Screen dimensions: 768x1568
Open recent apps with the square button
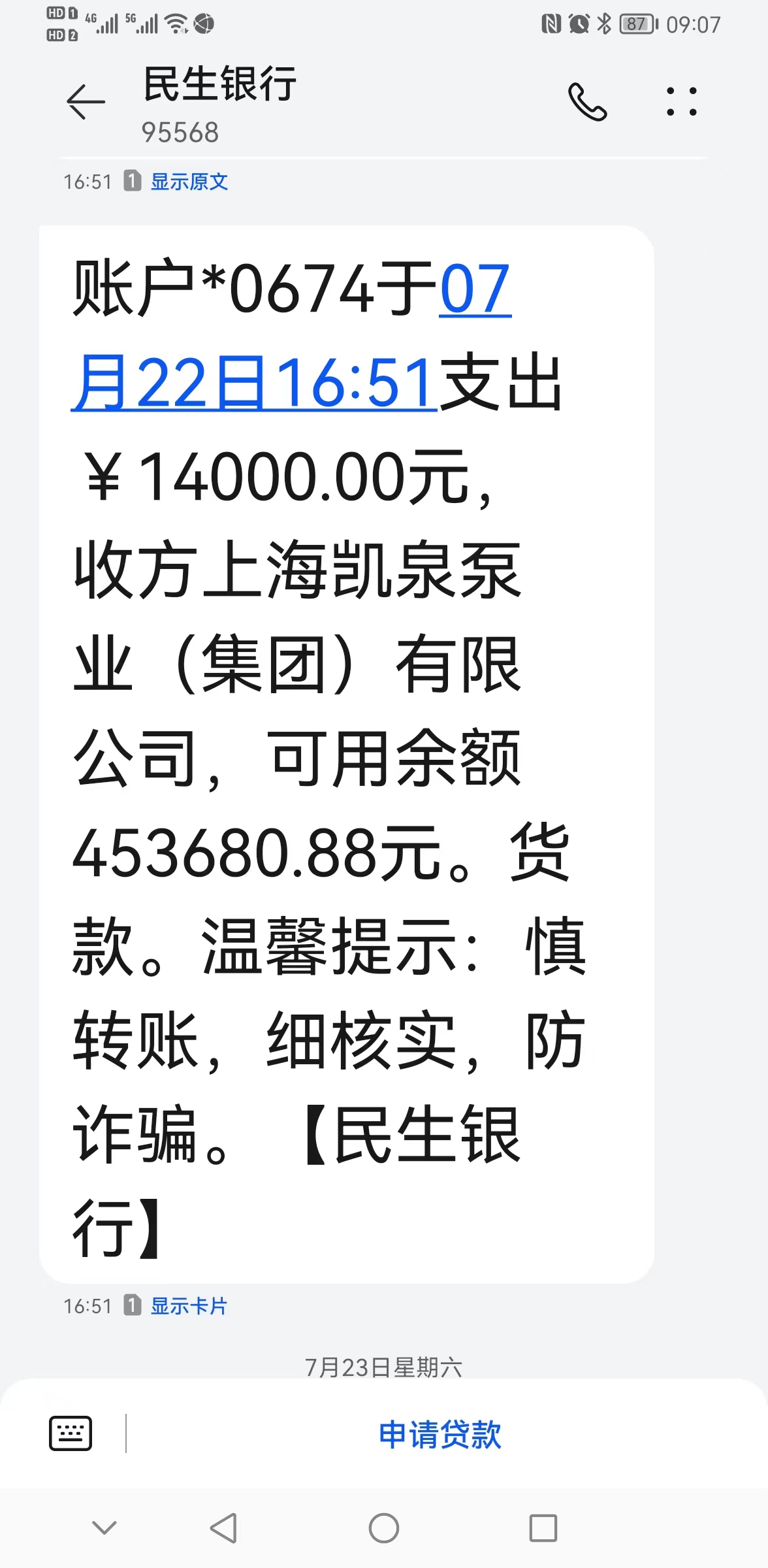tap(543, 1528)
